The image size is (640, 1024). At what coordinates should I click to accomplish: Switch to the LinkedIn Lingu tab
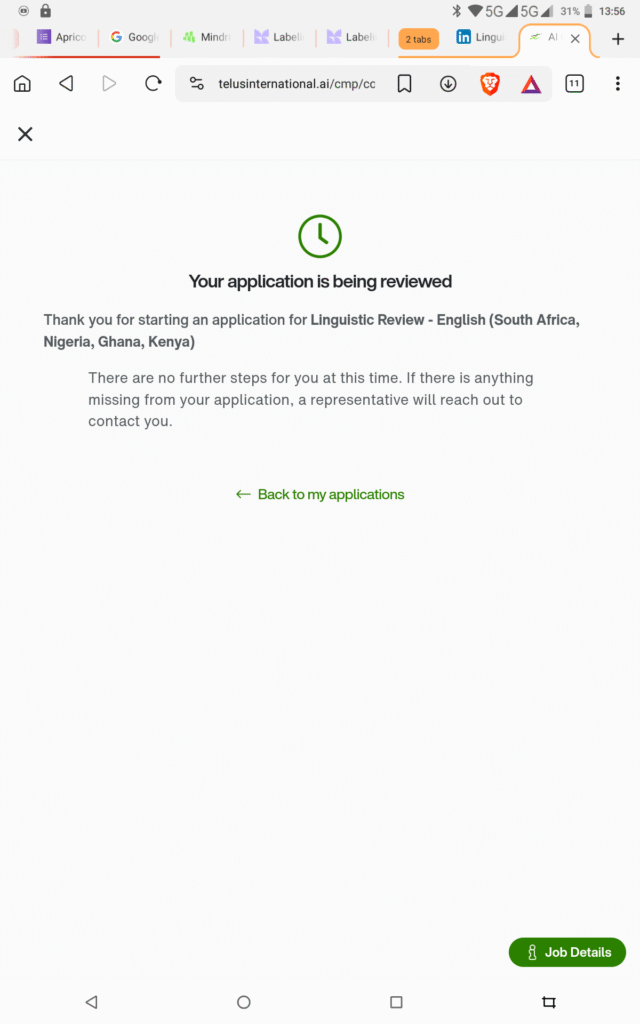pos(480,38)
